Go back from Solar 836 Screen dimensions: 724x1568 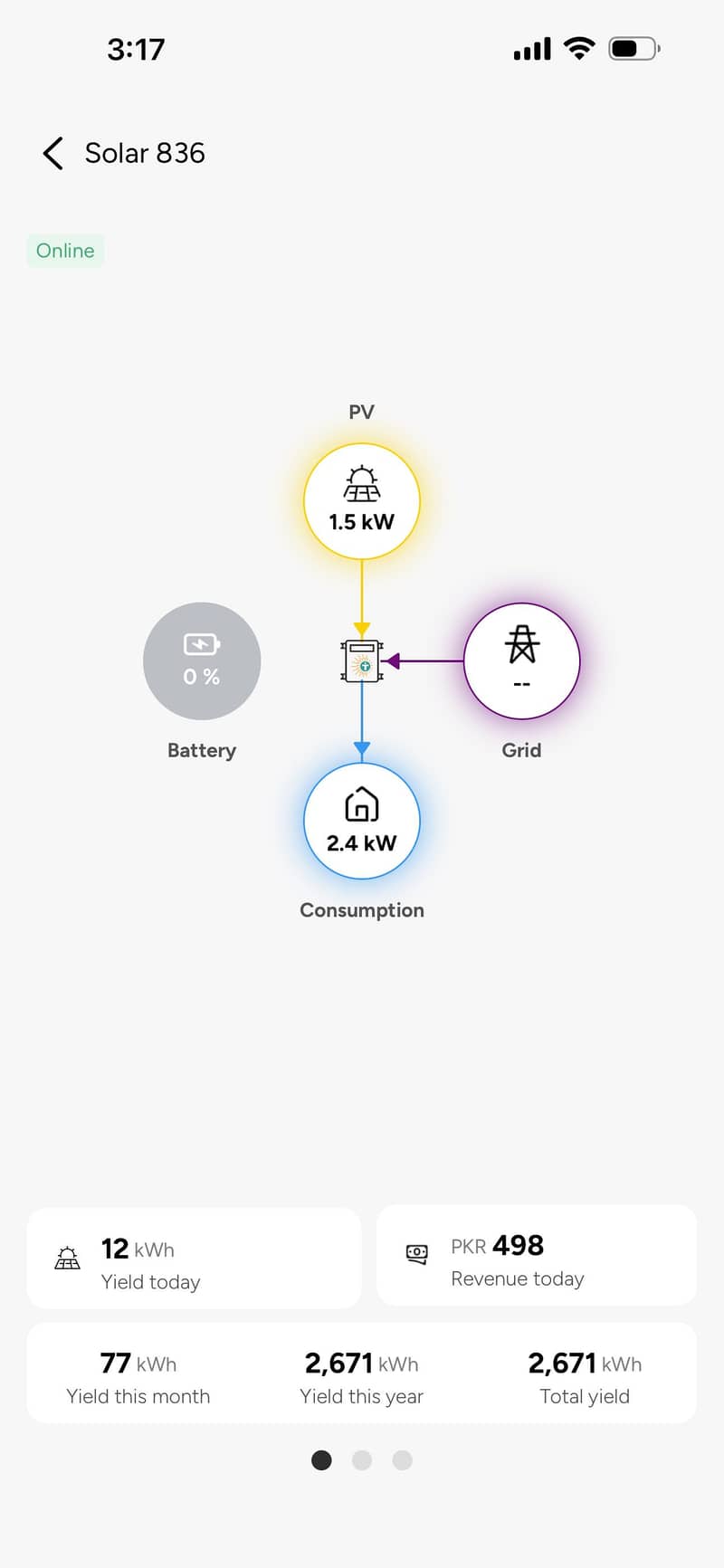point(53,154)
